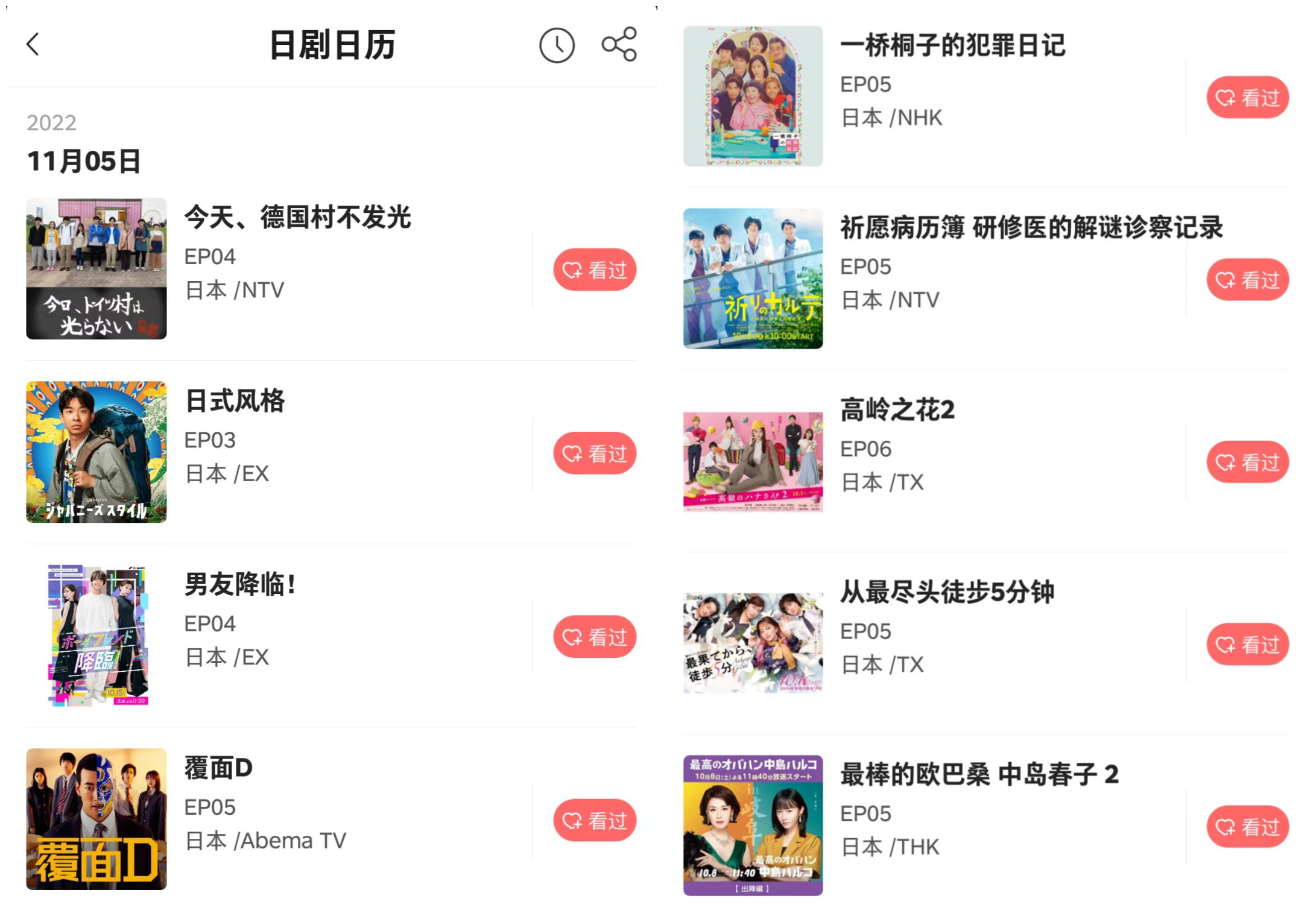Mark 今天、德国村不发光 as 看过

point(594,270)
